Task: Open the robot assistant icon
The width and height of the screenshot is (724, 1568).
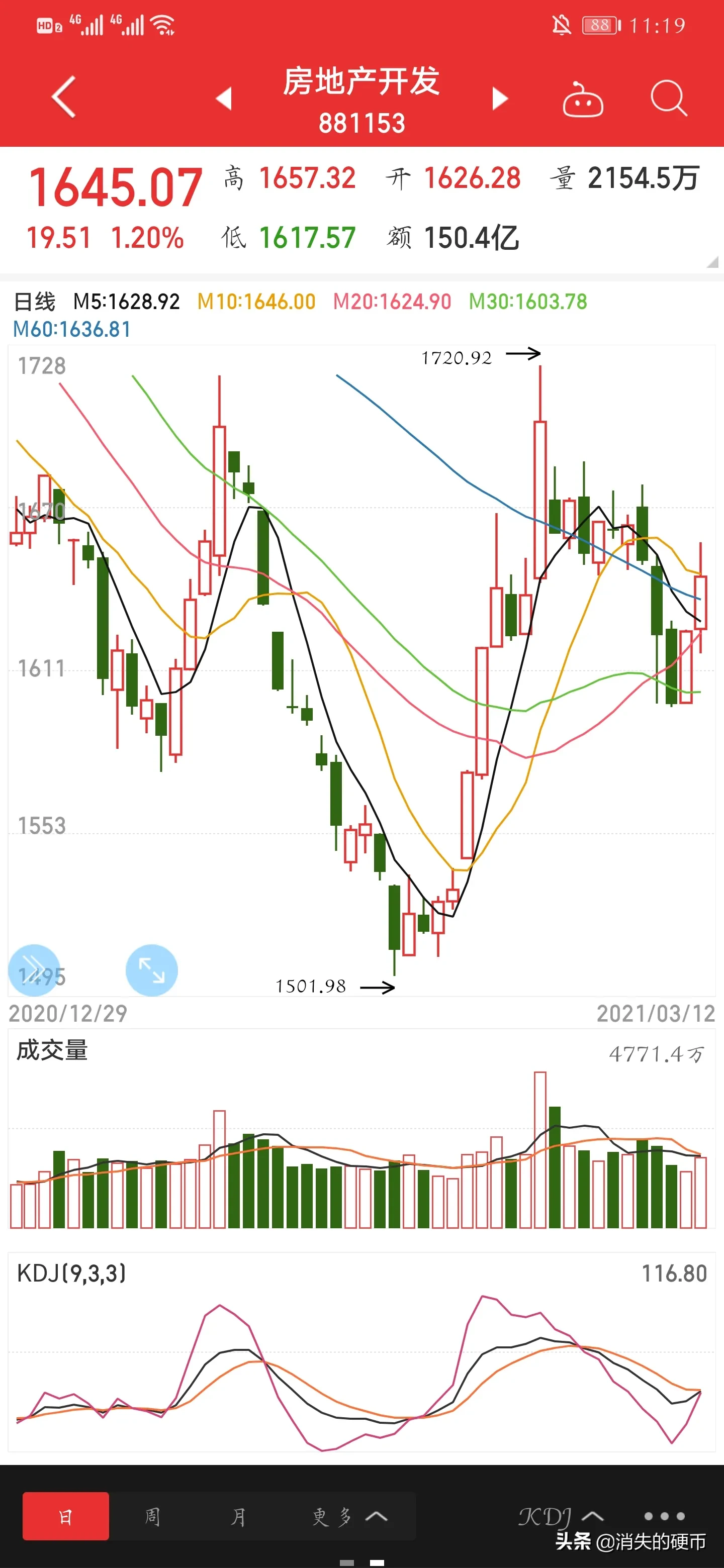Action: (582, 99)
